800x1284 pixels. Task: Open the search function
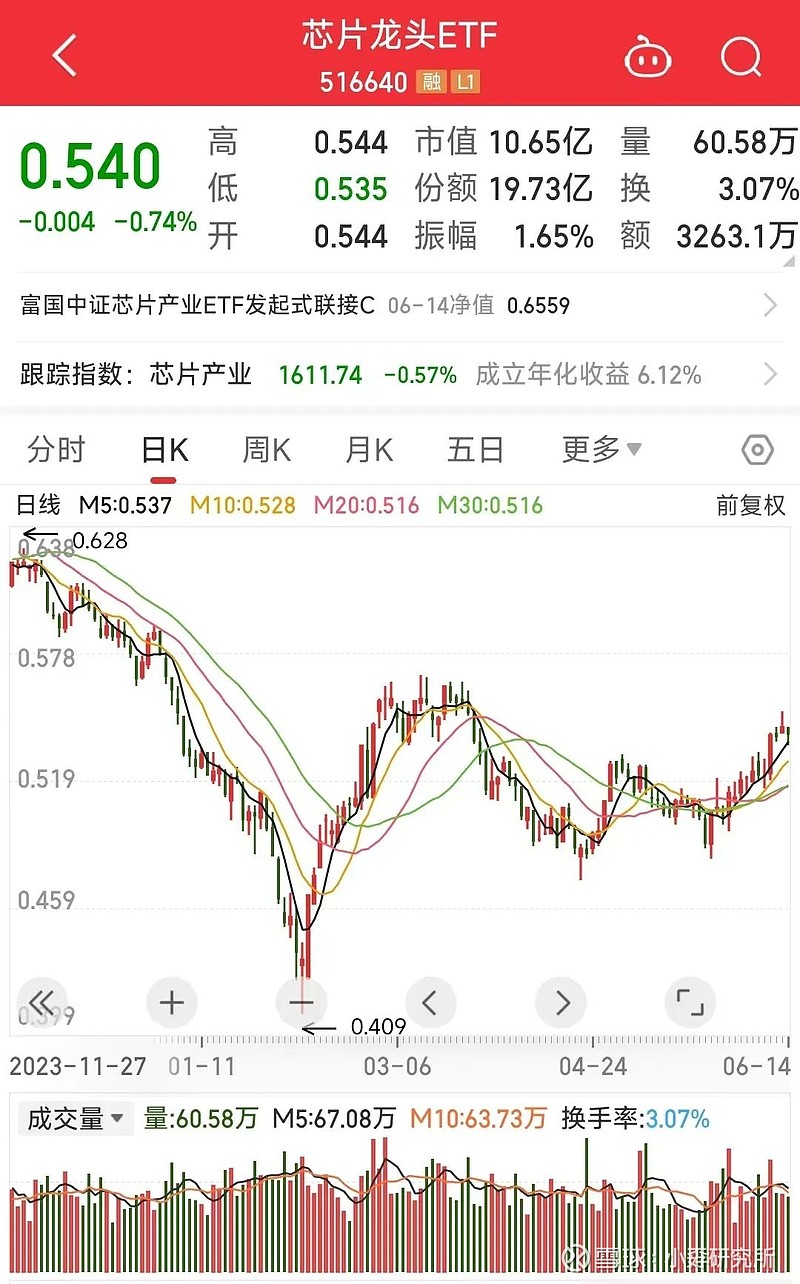tap(741, 57)
